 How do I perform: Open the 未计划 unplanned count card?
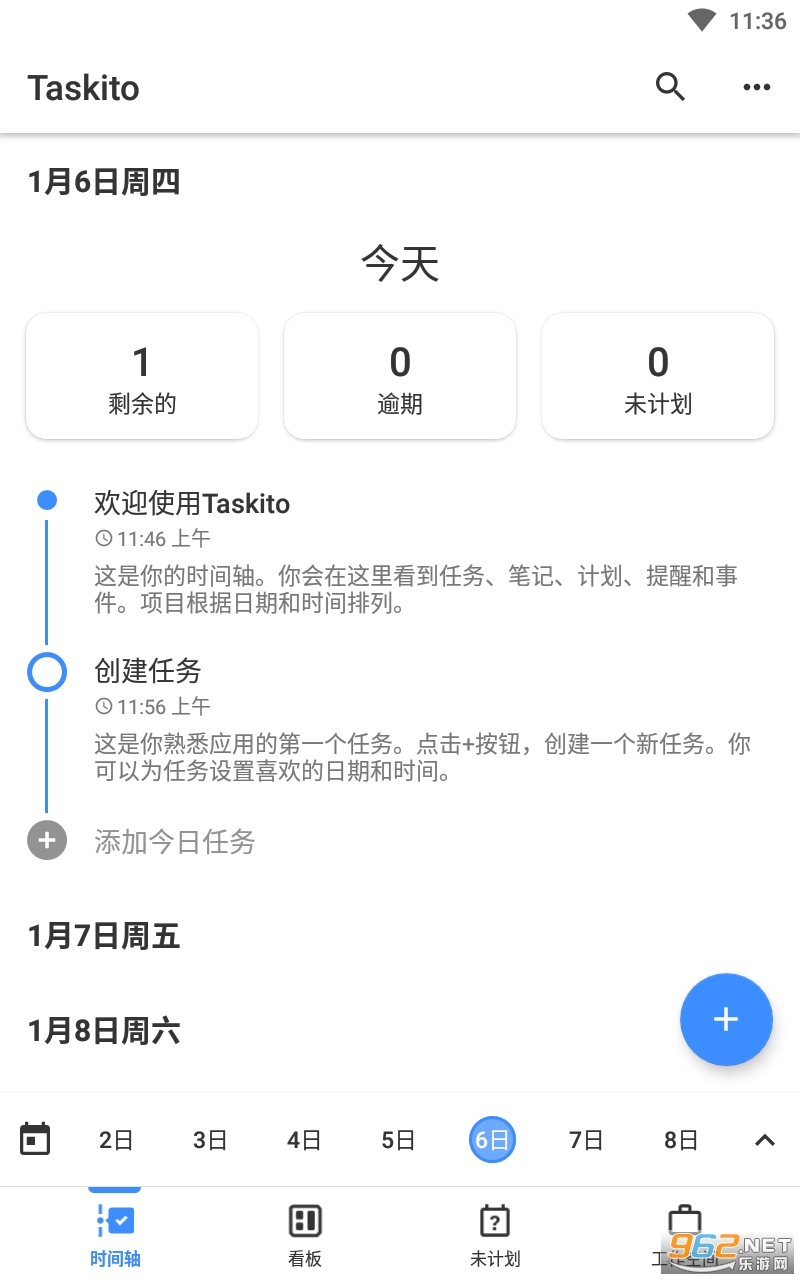[x=658, y=376]
